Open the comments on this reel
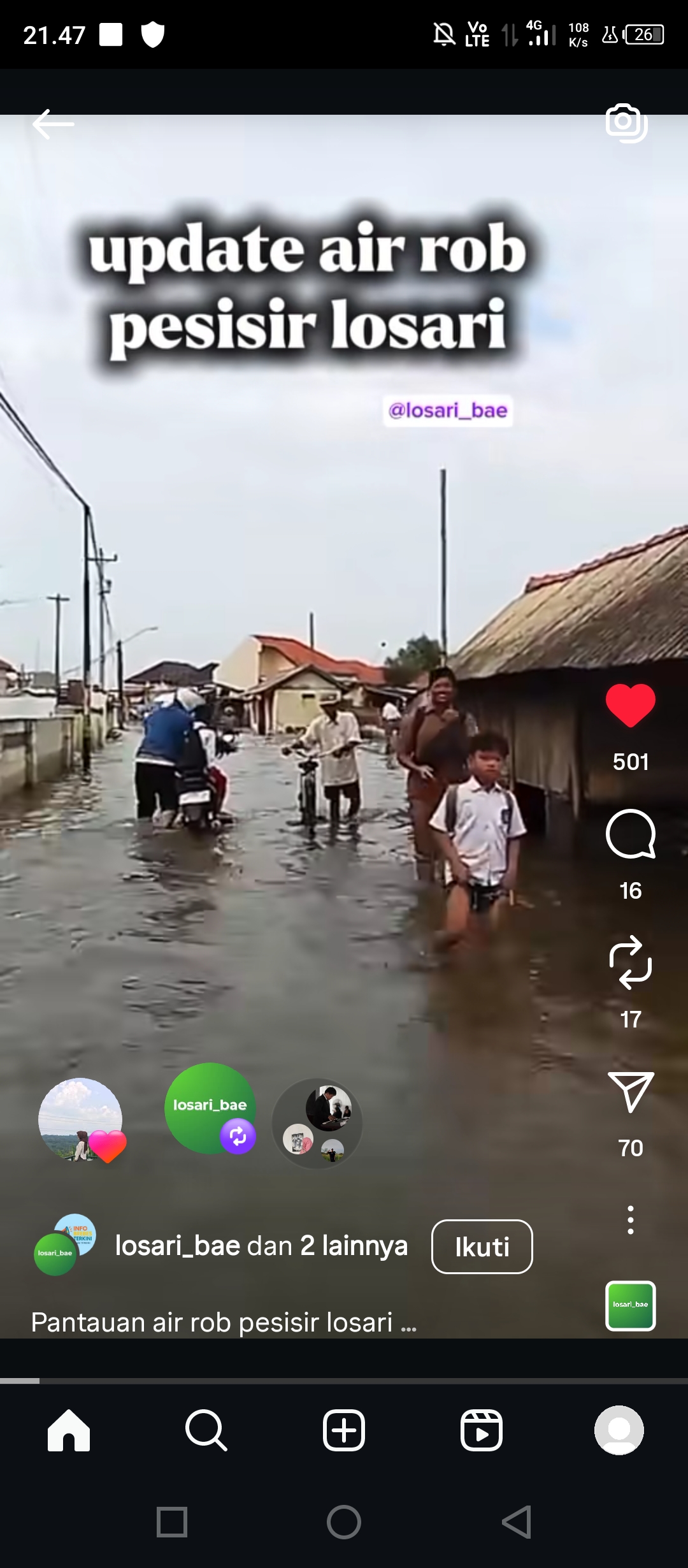 pyautogui.click(x=630, y=834)
